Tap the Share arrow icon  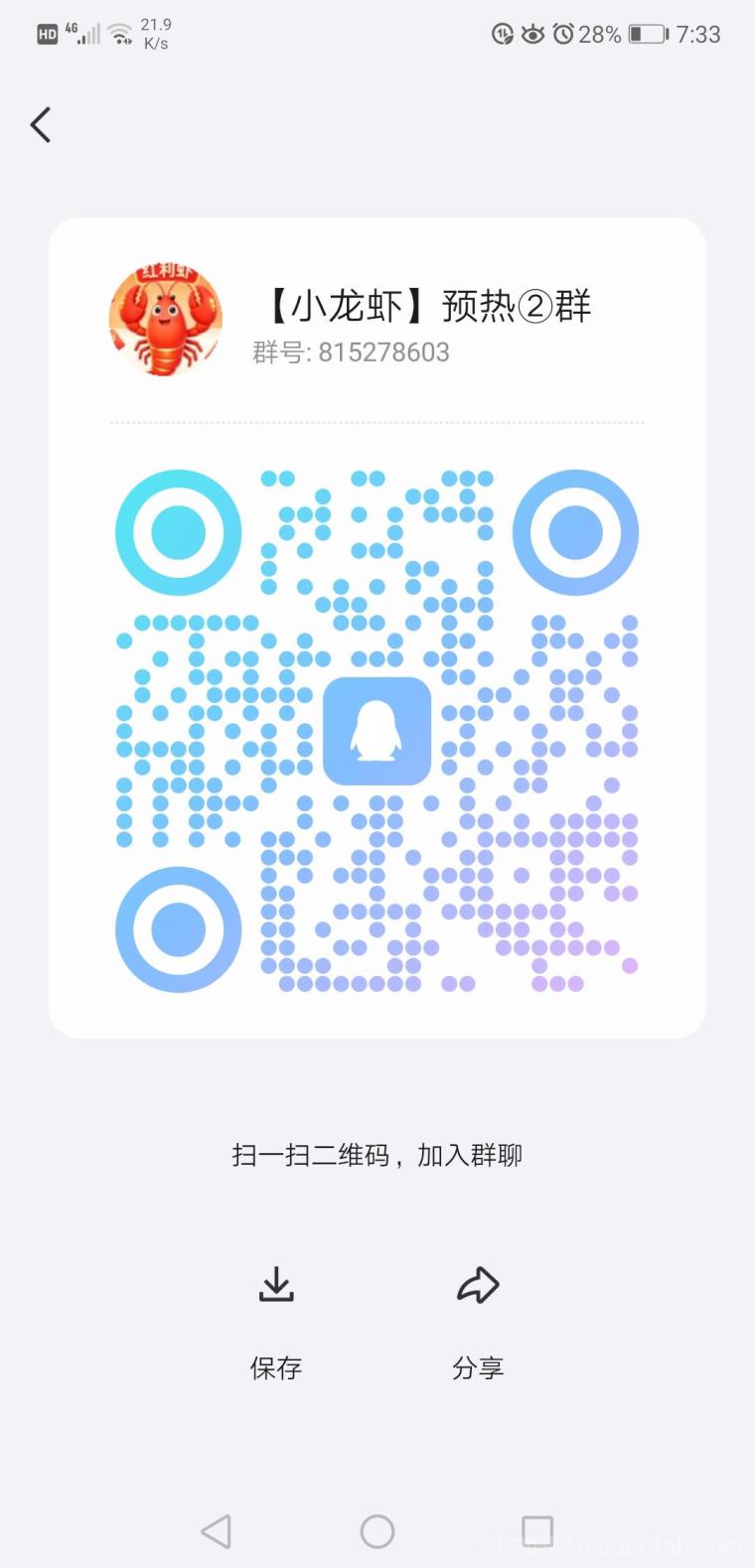pyautogui.click(x=478, y=1284)
